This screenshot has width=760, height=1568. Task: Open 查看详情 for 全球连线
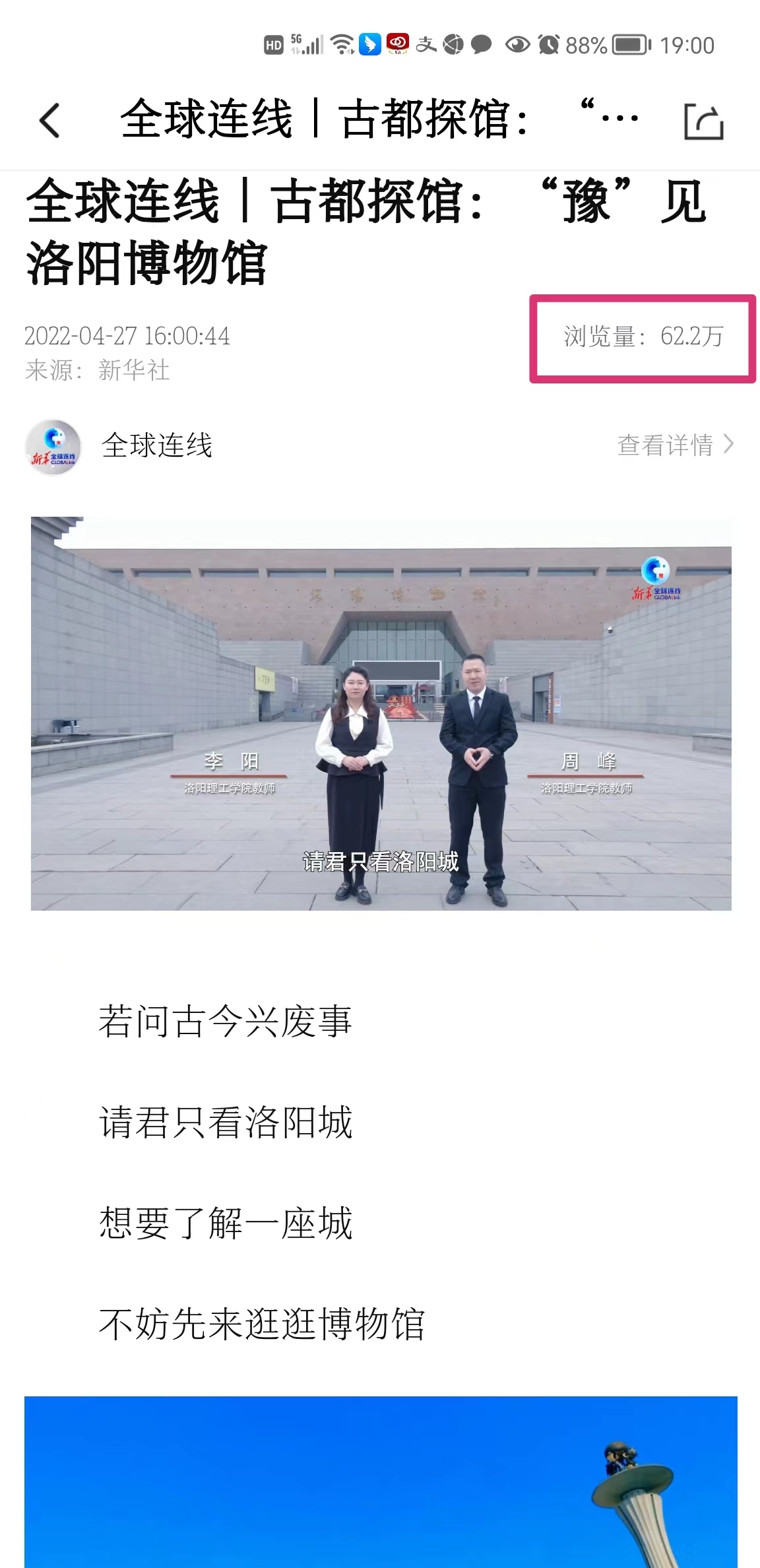pyautogui.click(x=675, y=445)
